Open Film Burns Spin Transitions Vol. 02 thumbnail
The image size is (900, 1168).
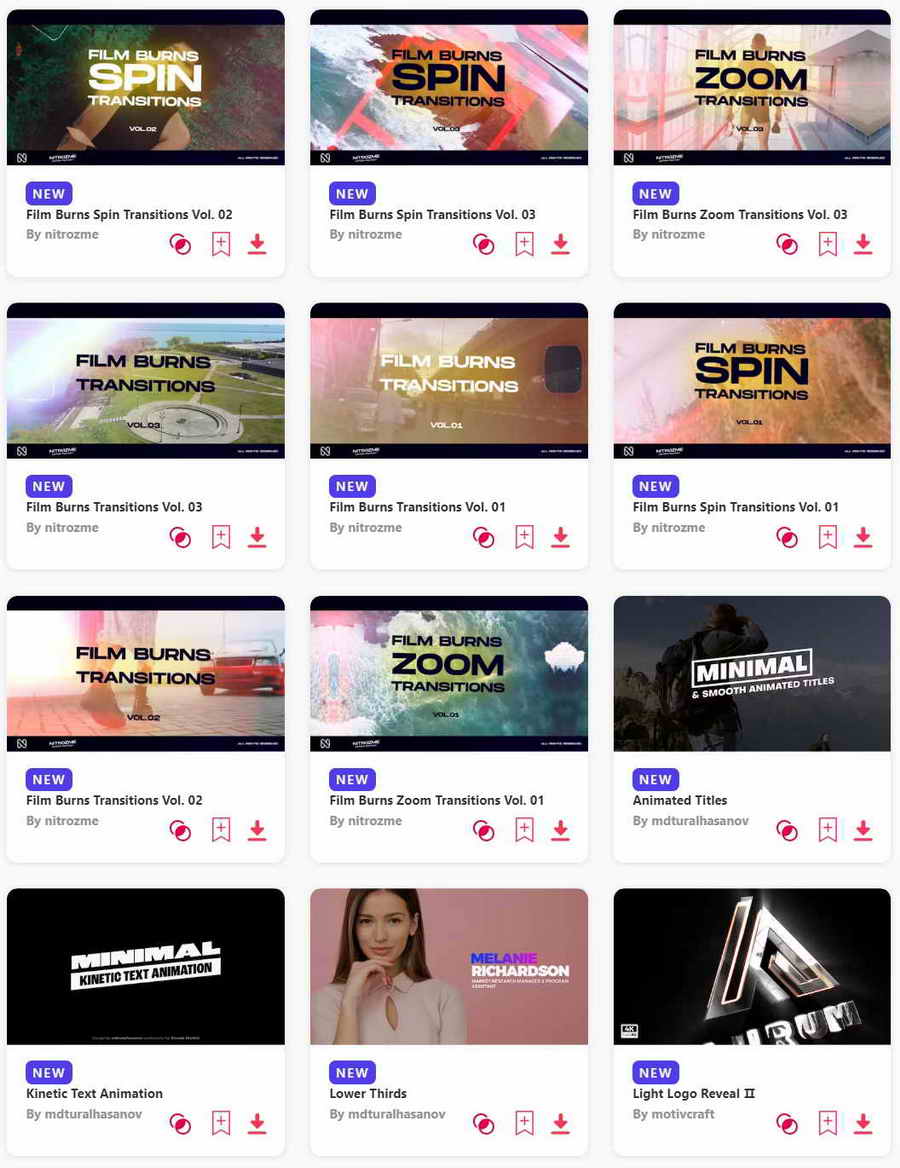[145, 87]
